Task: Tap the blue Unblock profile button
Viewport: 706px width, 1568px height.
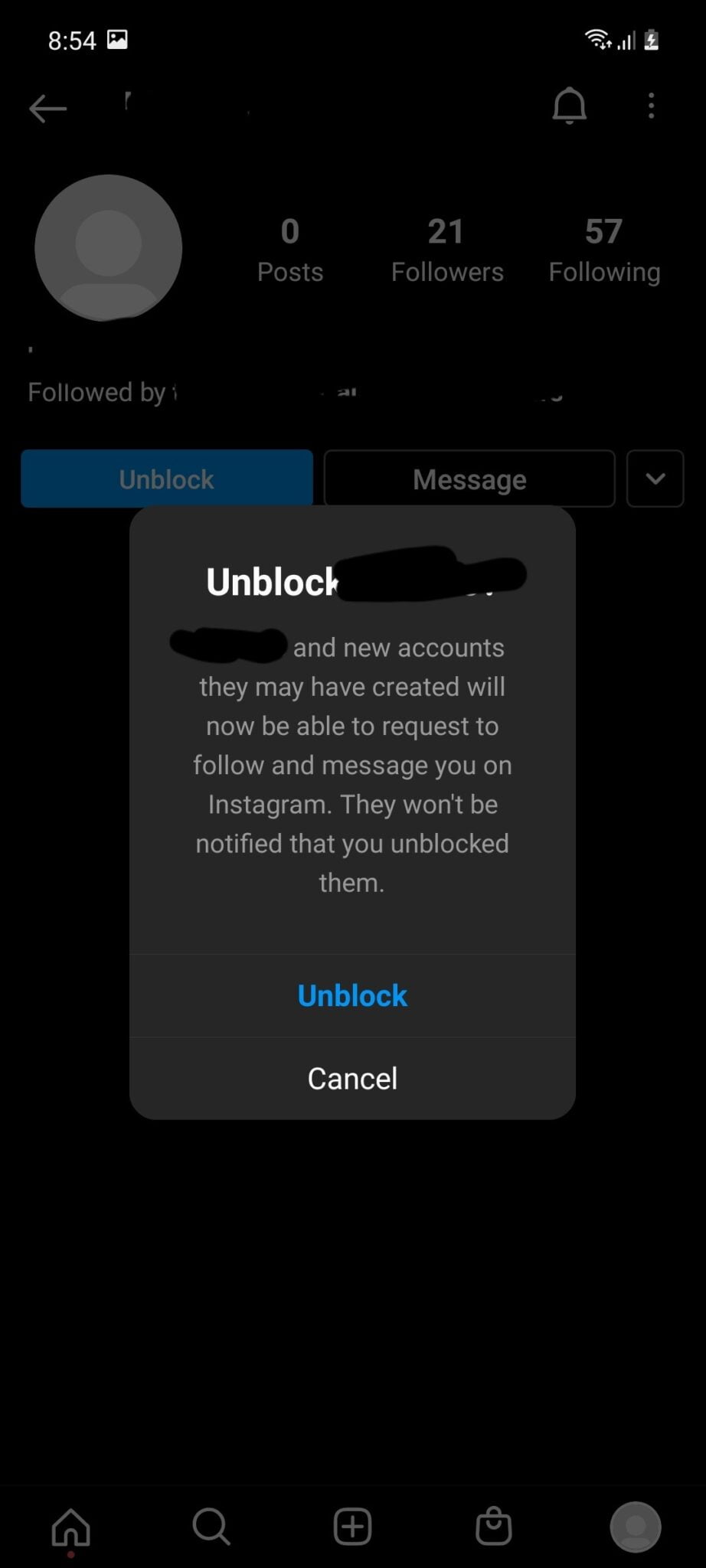Action: [167, 479]
